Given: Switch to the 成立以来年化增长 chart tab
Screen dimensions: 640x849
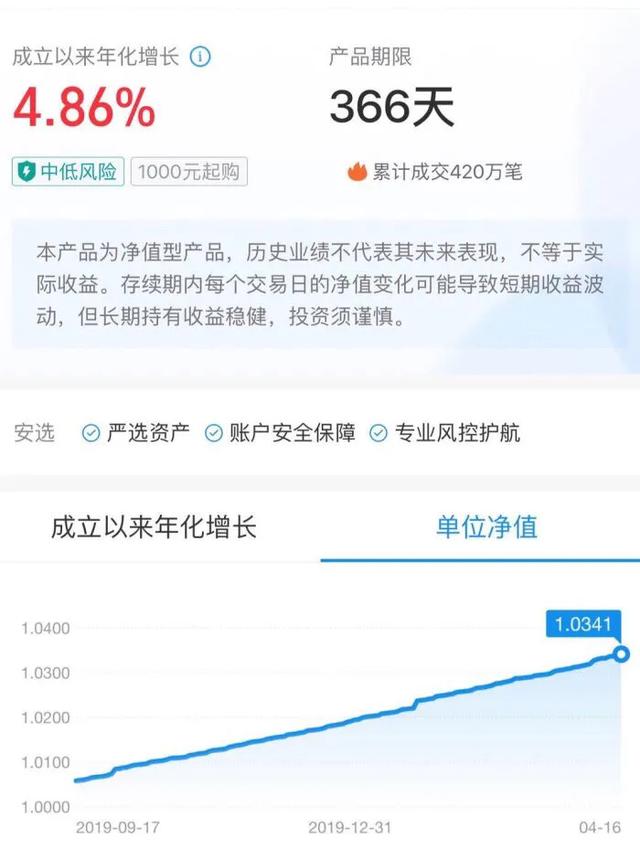Looking at the screenshot, I should (154, 527).
